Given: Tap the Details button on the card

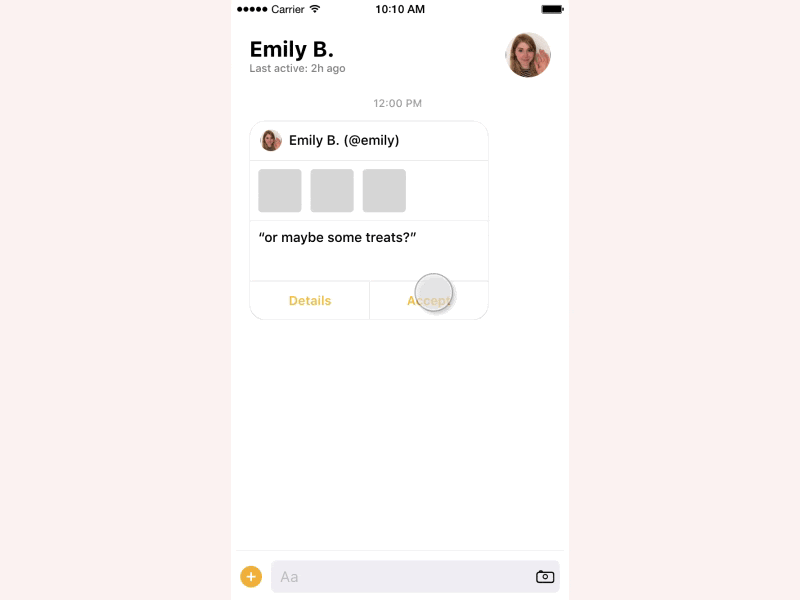Looking at the screenshot, I should pos(309,300).
